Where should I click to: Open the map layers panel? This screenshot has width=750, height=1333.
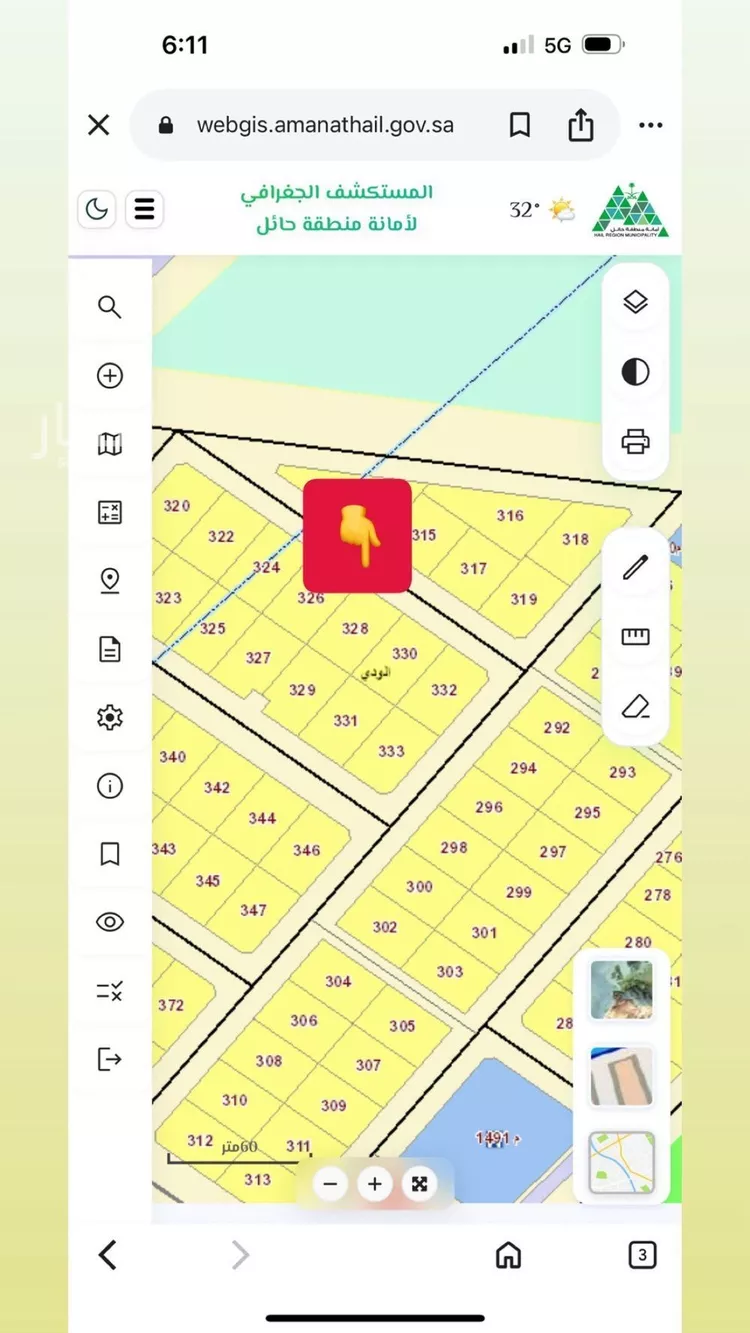[636, 302]
